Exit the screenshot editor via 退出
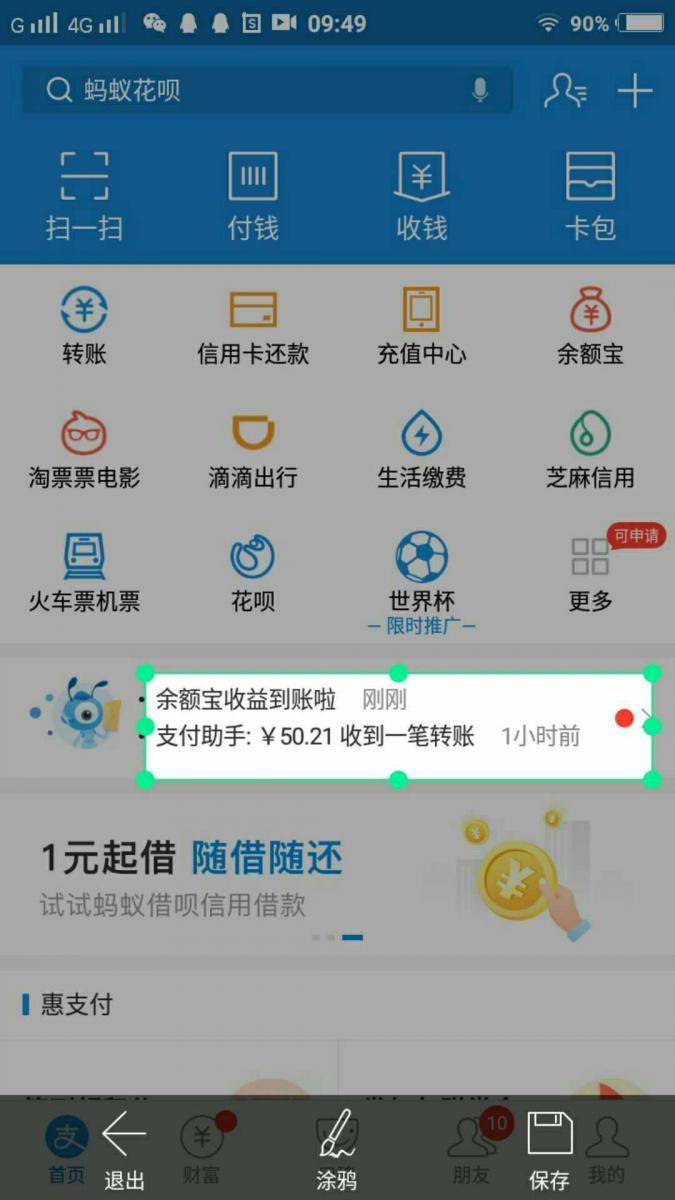The width and height of the screenshot is (675, 1200). pyautogui.click(x=124, y=1150)
